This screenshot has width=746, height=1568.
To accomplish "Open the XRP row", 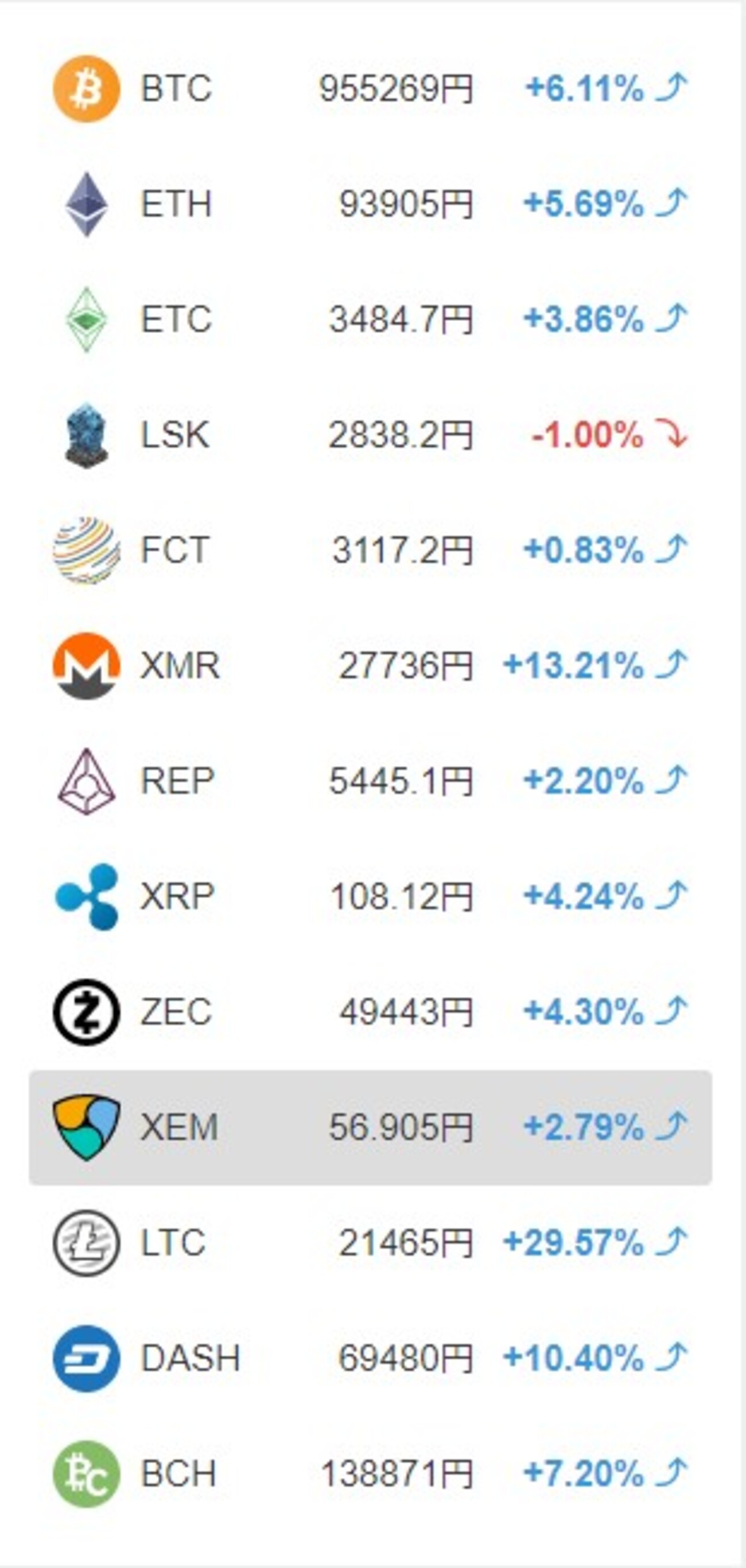I will coord(370,896).
